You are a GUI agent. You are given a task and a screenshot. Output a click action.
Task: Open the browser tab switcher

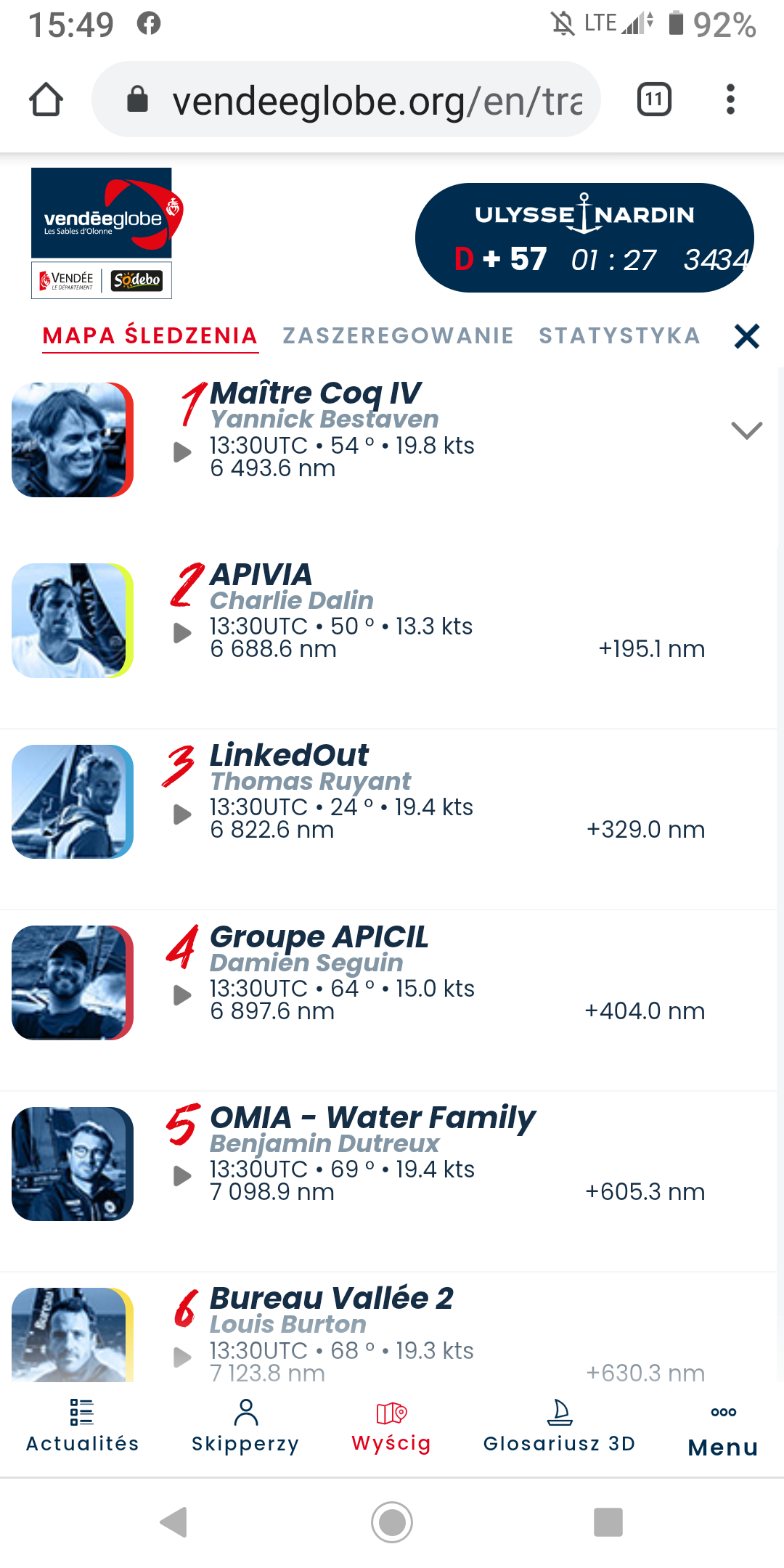[654, 99]
